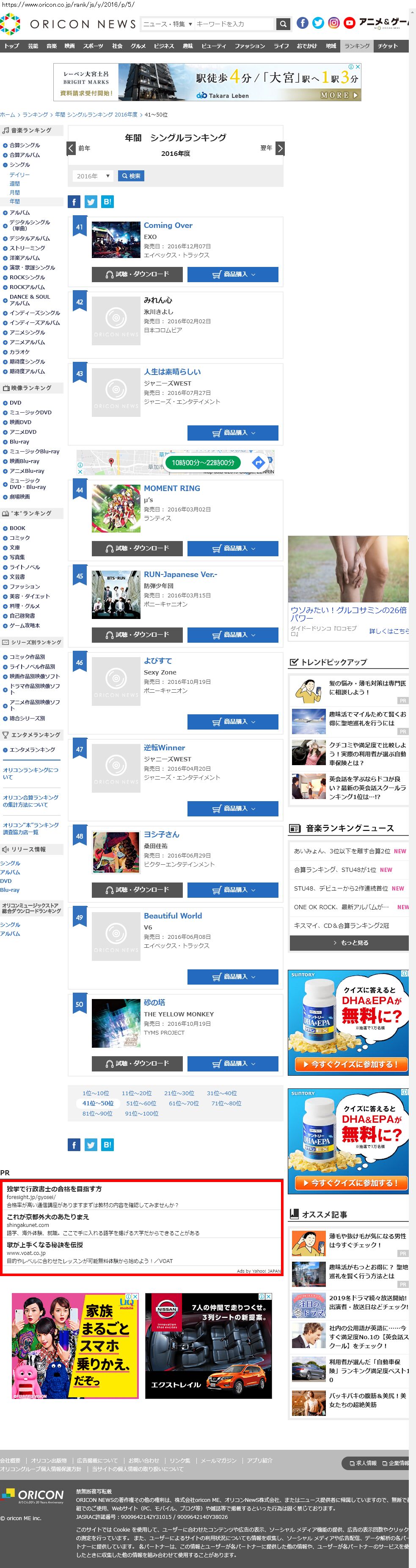Open RUN-Japanese Ver.- single page
416x1568 pixels.
180,574
